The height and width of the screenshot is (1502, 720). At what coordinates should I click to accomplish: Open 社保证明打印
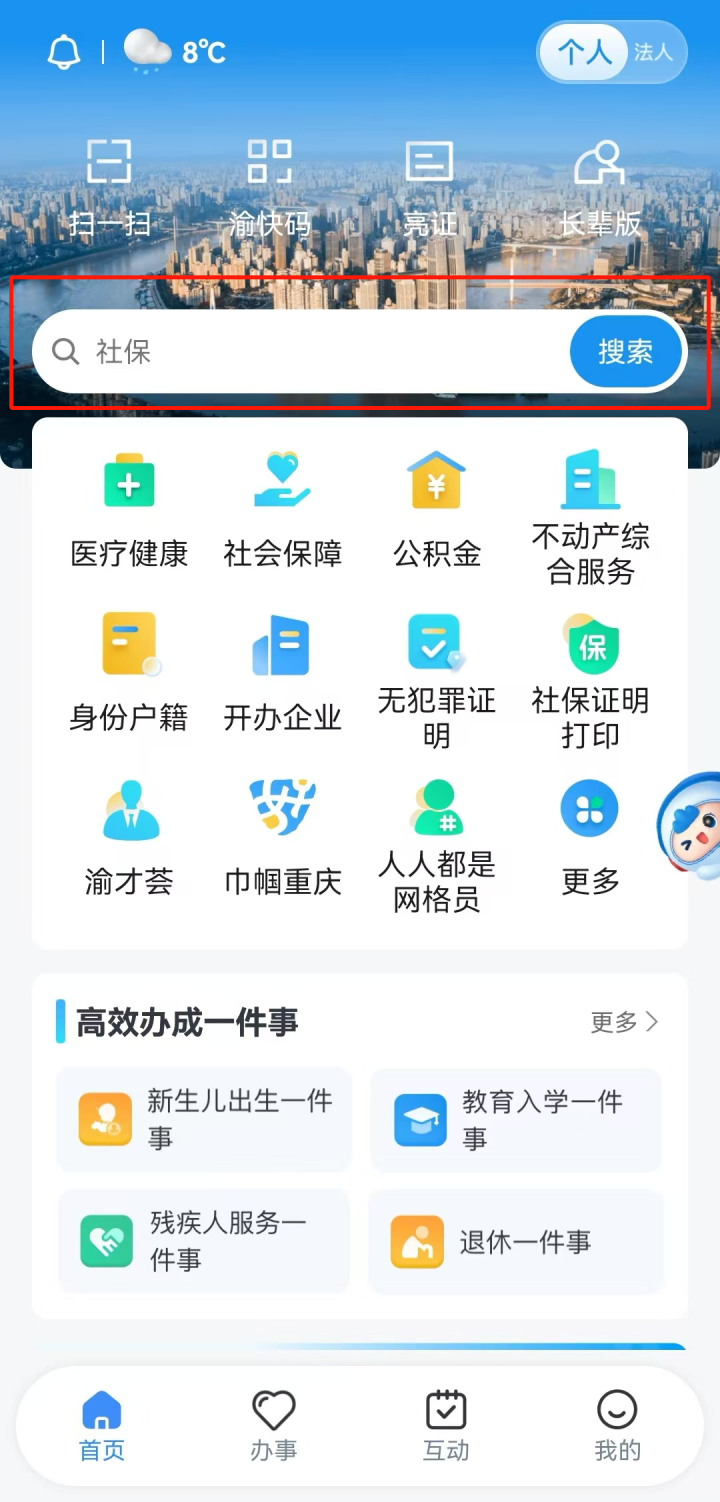tap(591, 682)
